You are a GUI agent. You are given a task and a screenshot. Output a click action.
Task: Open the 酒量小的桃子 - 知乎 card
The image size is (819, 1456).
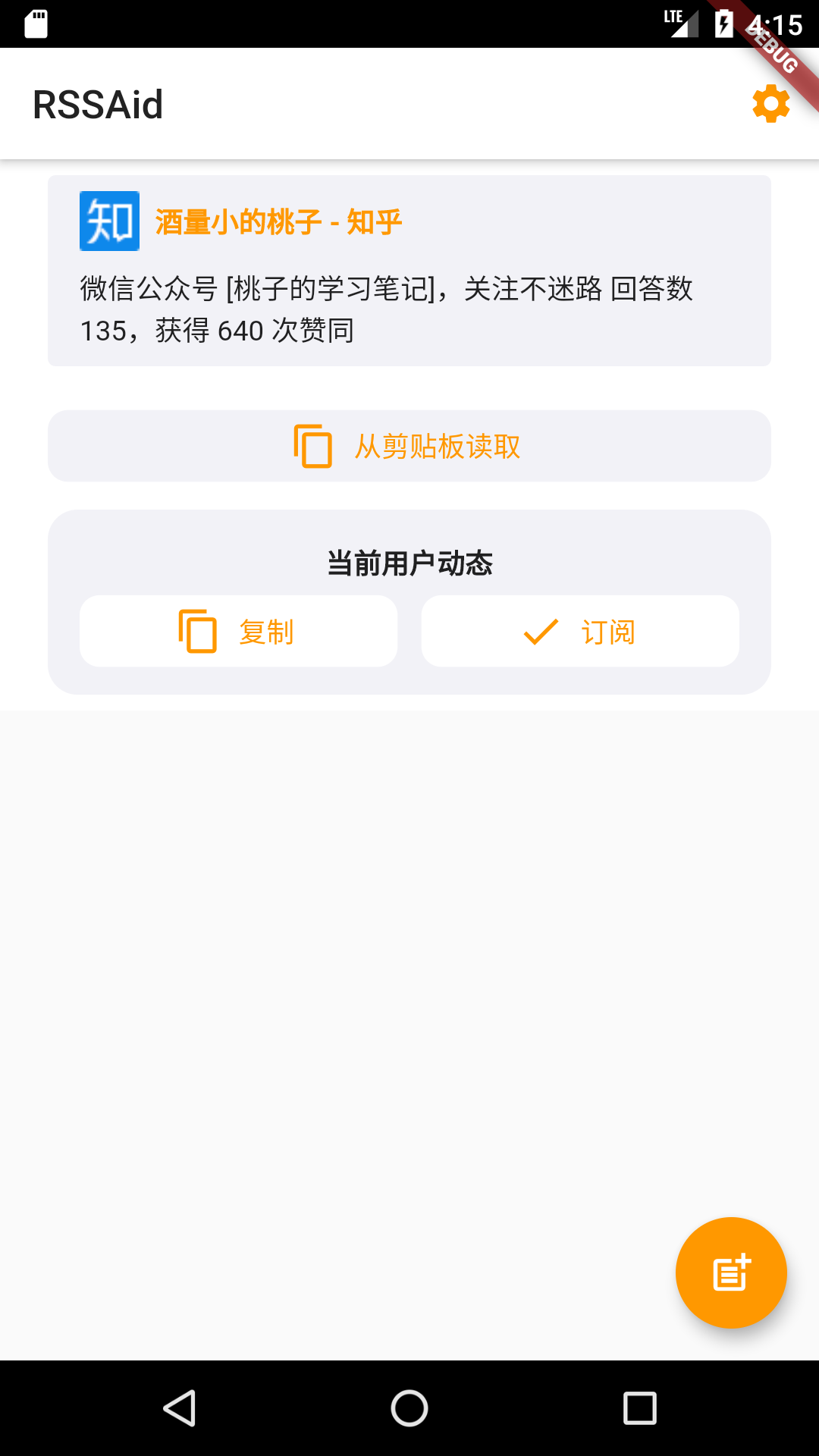point(409,271)
